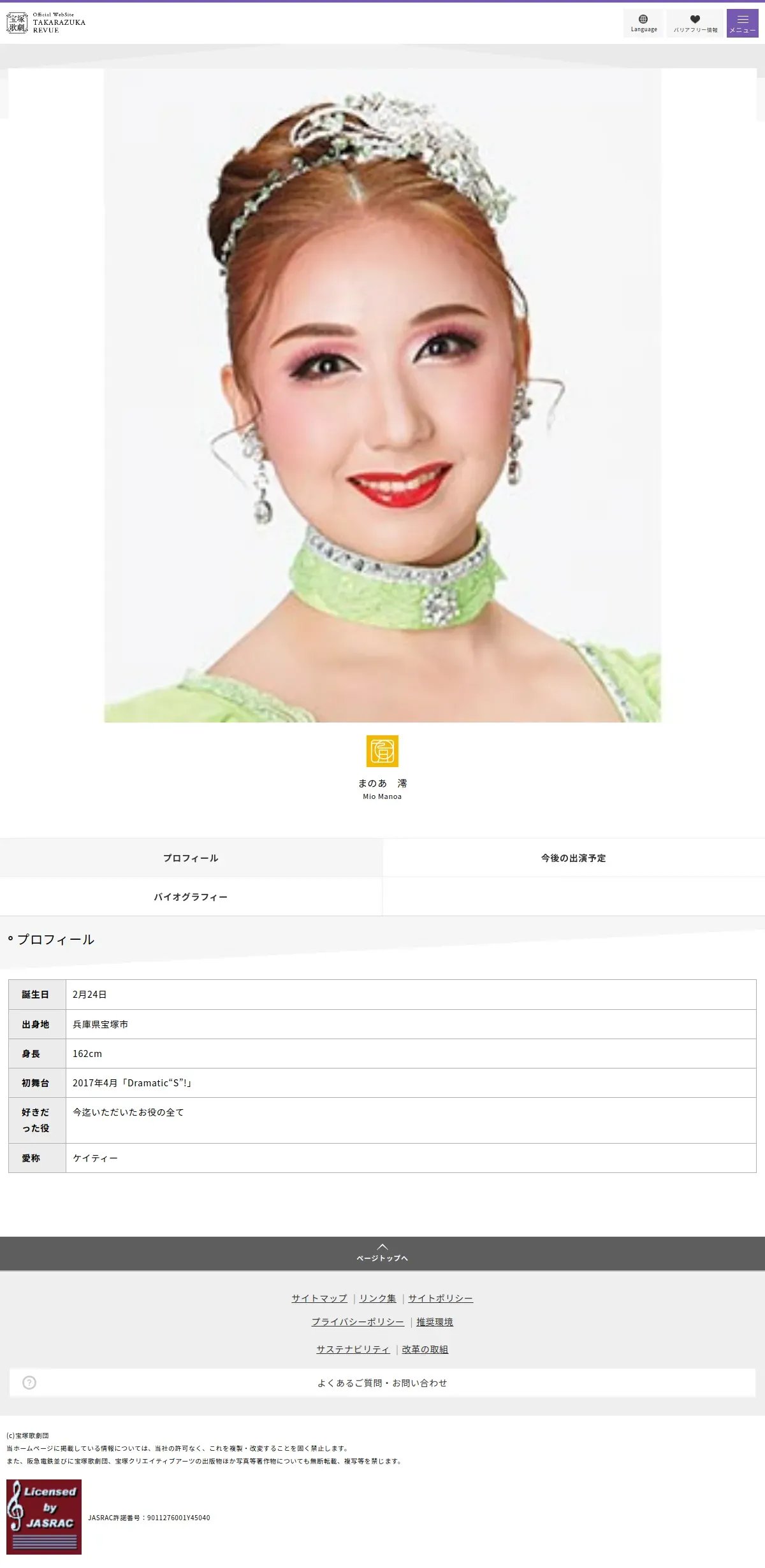This screenshot has width=765, height=1568.
Task: Visit the リンク集 page
Action: (377, 1298)
